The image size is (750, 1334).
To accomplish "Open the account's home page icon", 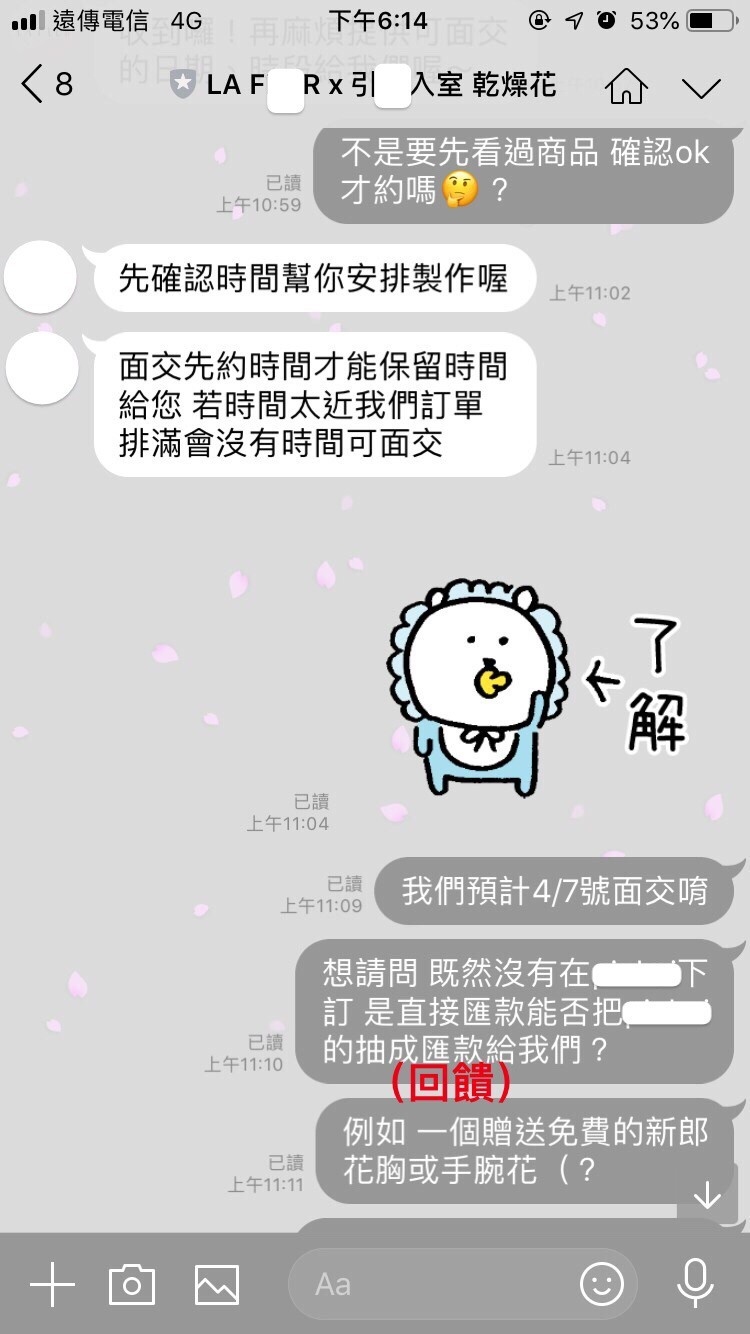I will [x=626, y=86].
